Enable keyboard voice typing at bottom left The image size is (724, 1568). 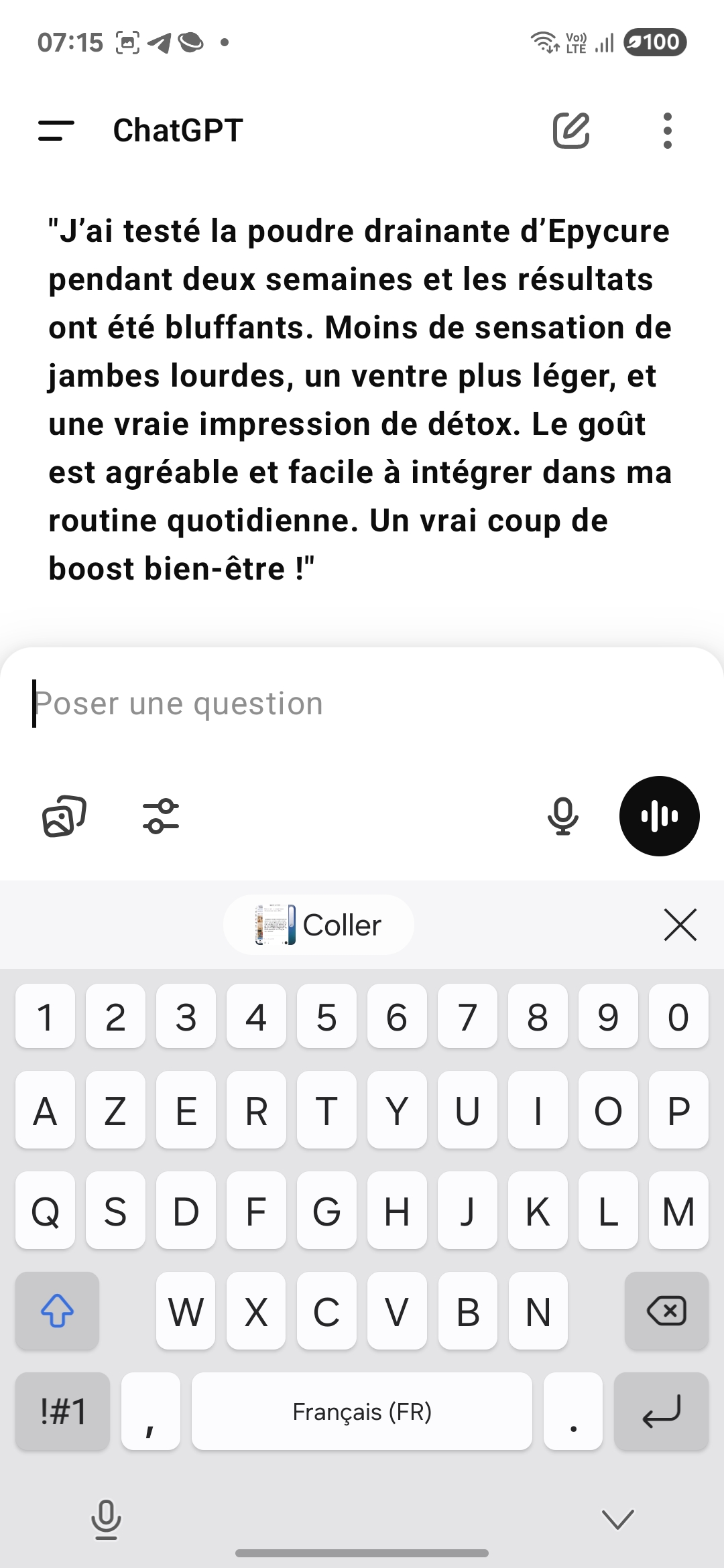tap(106, 1520)
